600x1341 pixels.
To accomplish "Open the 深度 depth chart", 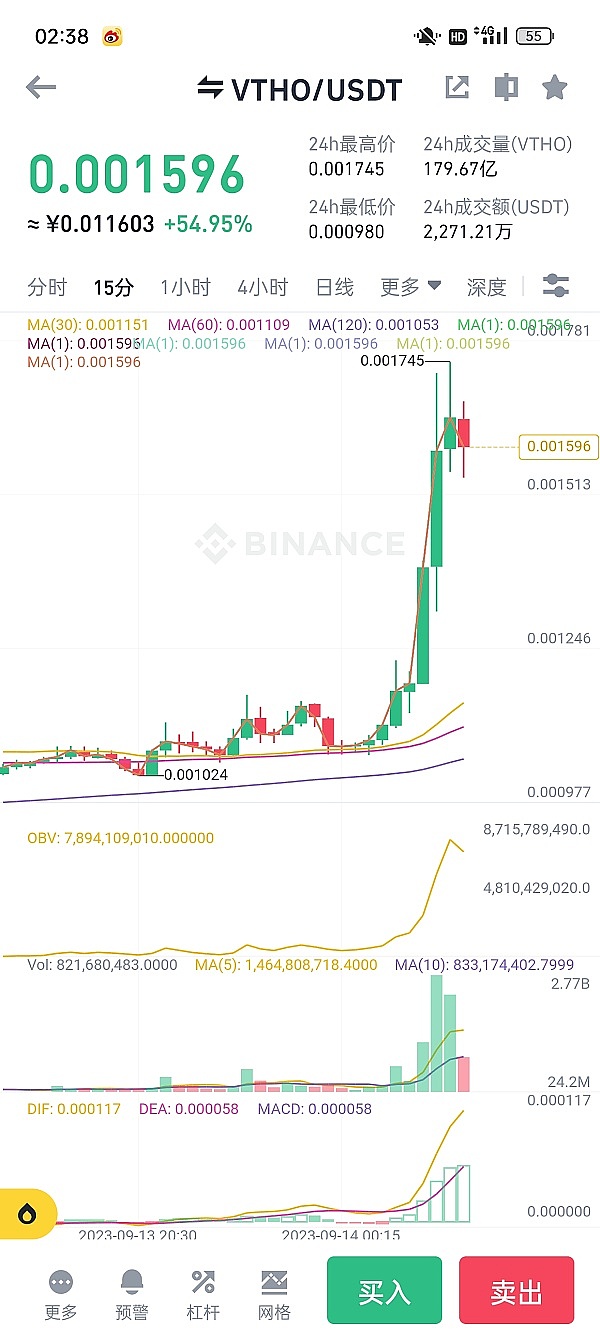I will (487, 288).
